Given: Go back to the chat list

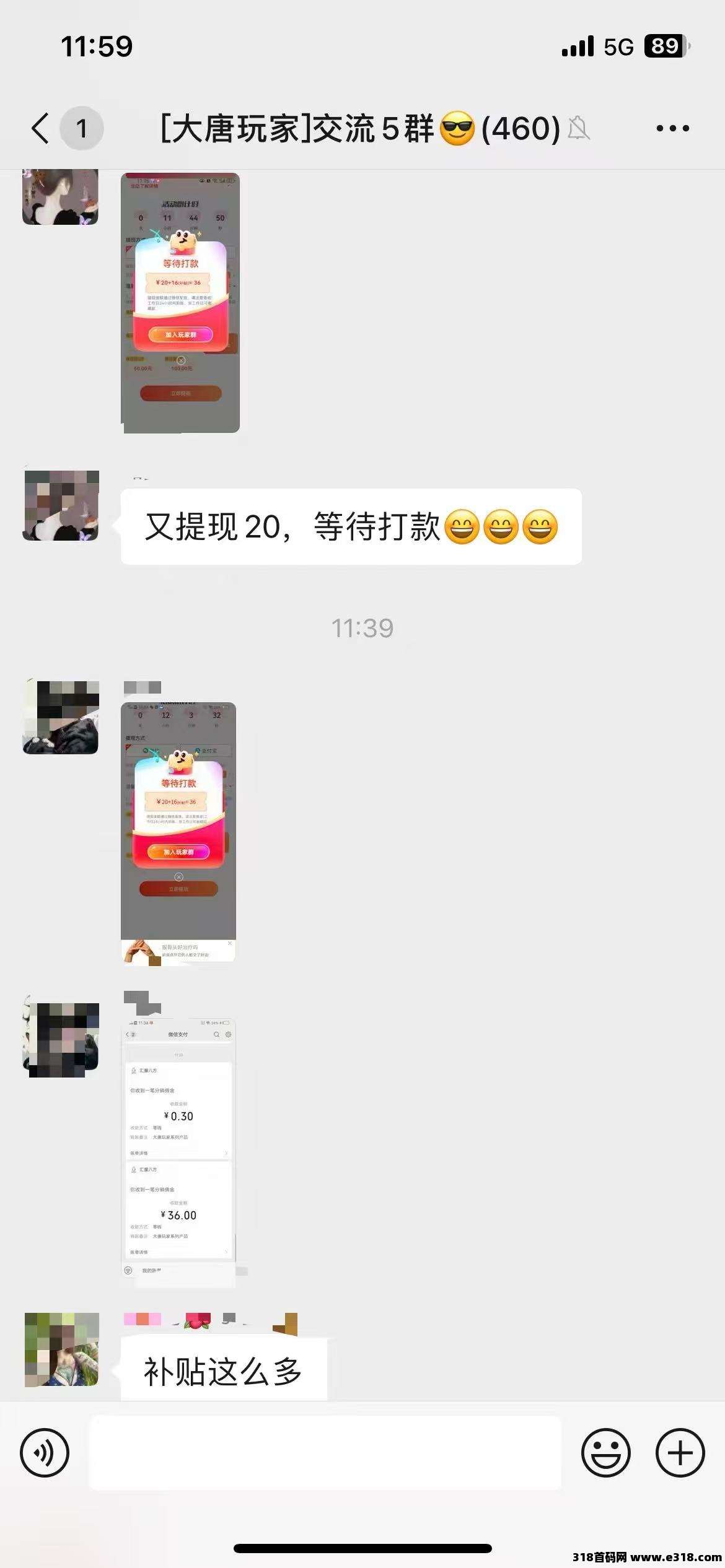Looking at the screenshot, I should (x=41, y=128).
